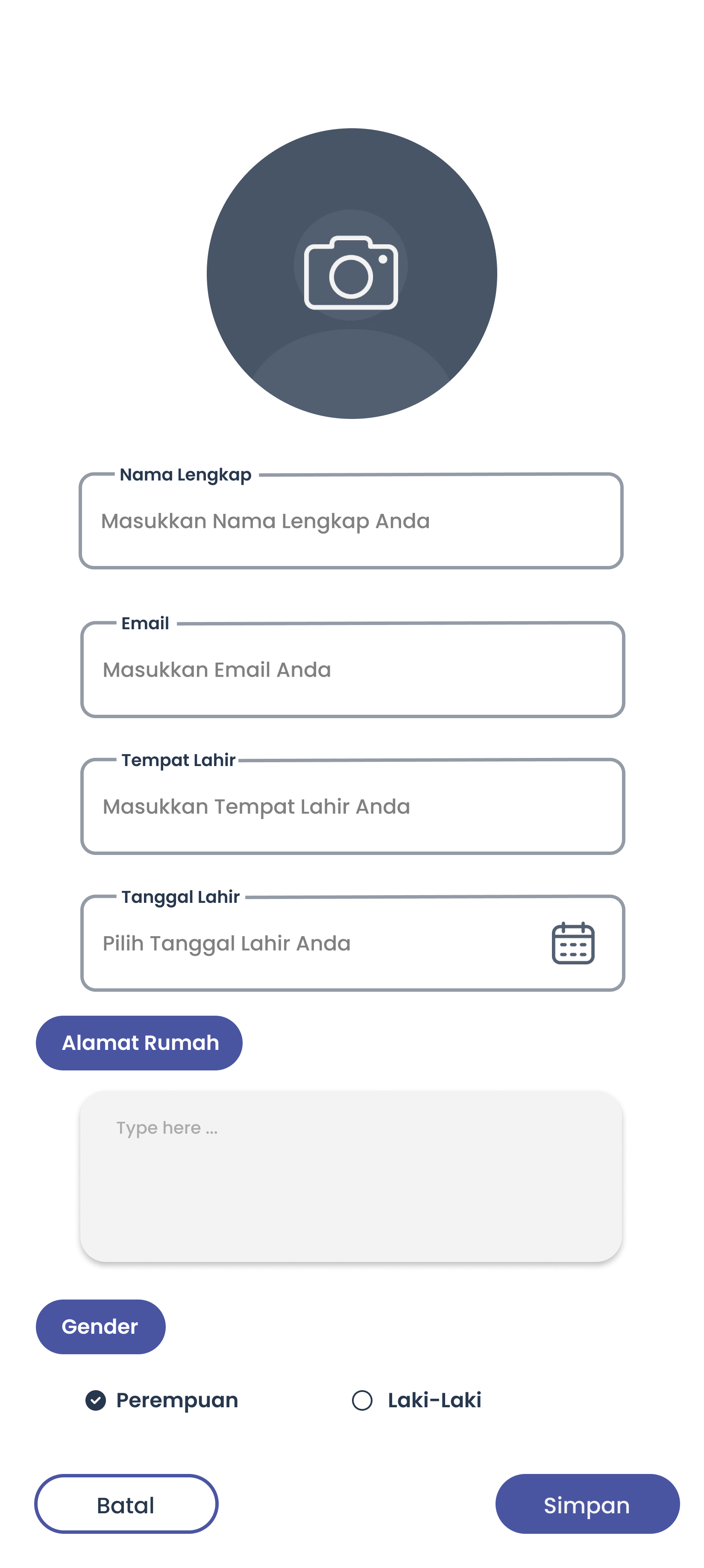
Task: Click the Email field label
Action: [144, 623]
